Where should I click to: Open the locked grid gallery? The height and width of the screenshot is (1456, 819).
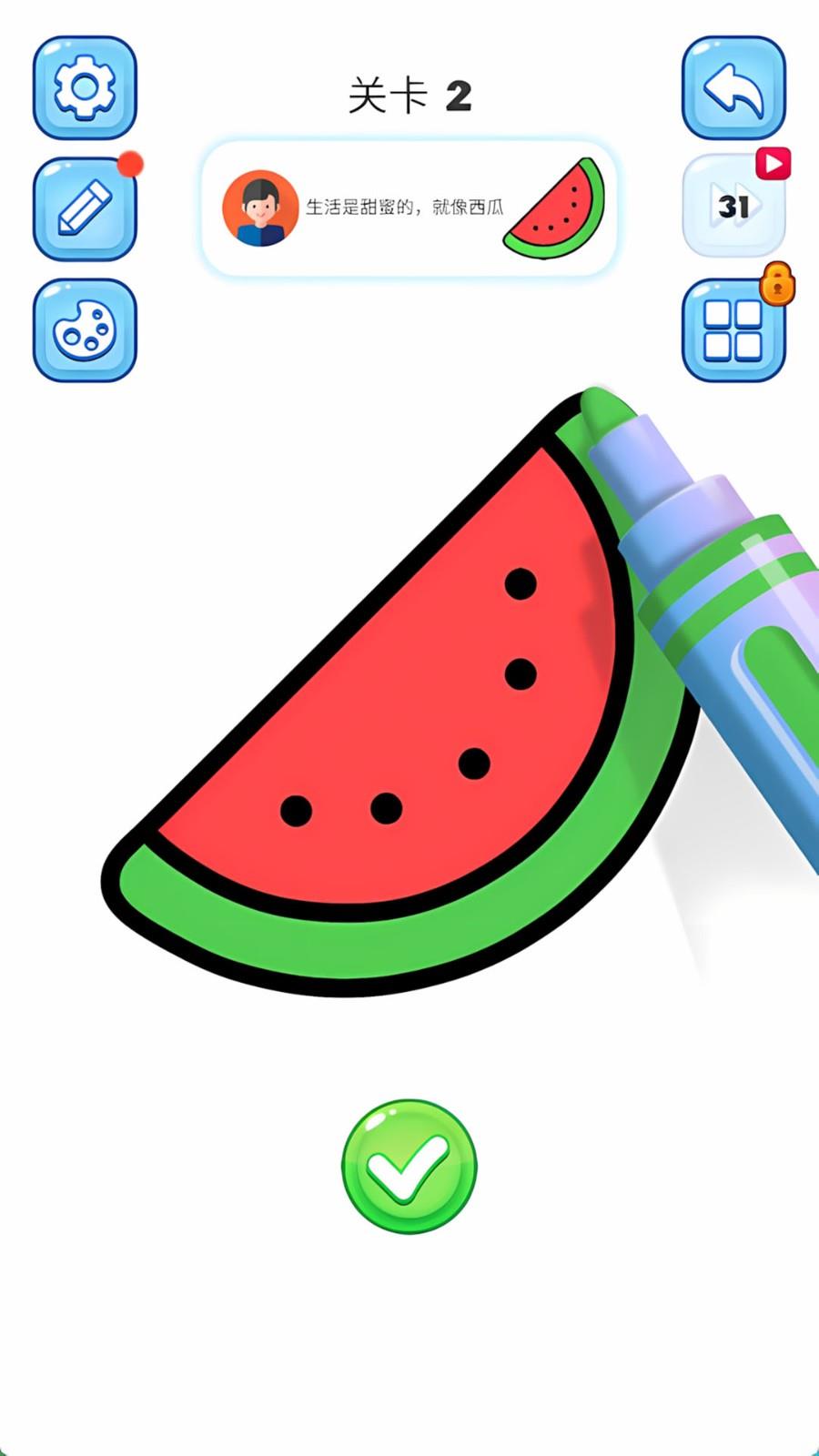(x=733, y=330)
